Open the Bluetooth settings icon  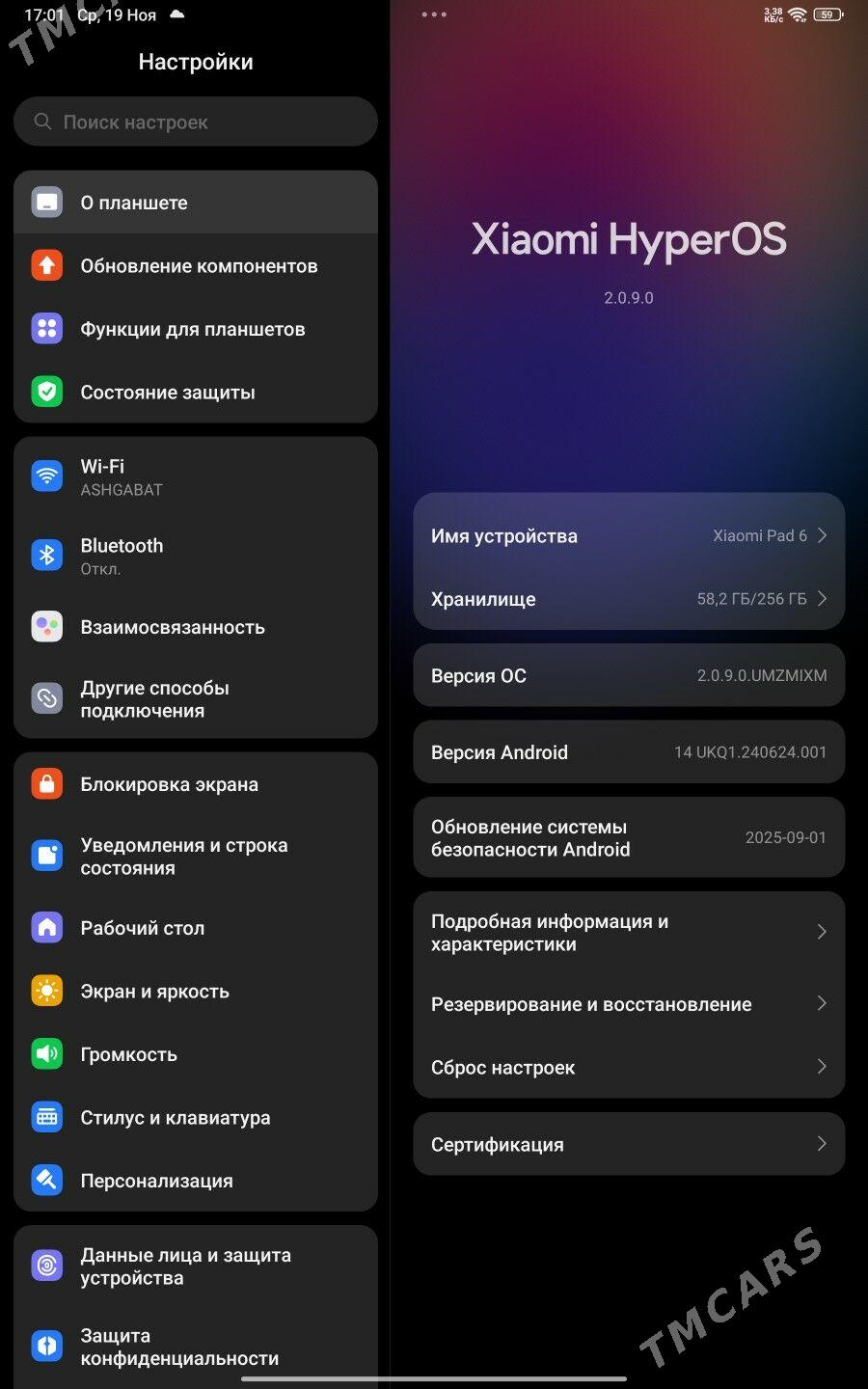point(46,555)
